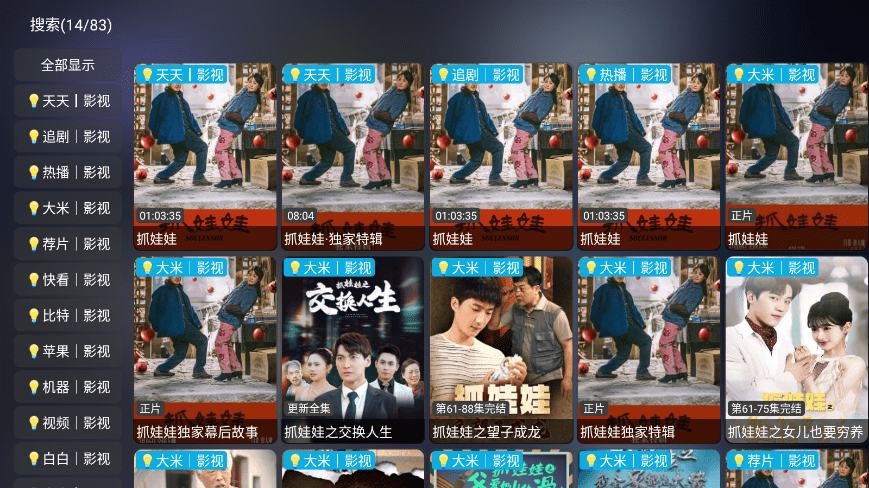
Task: Filter by 苹果影视 source
Action: tap(68, 352)
